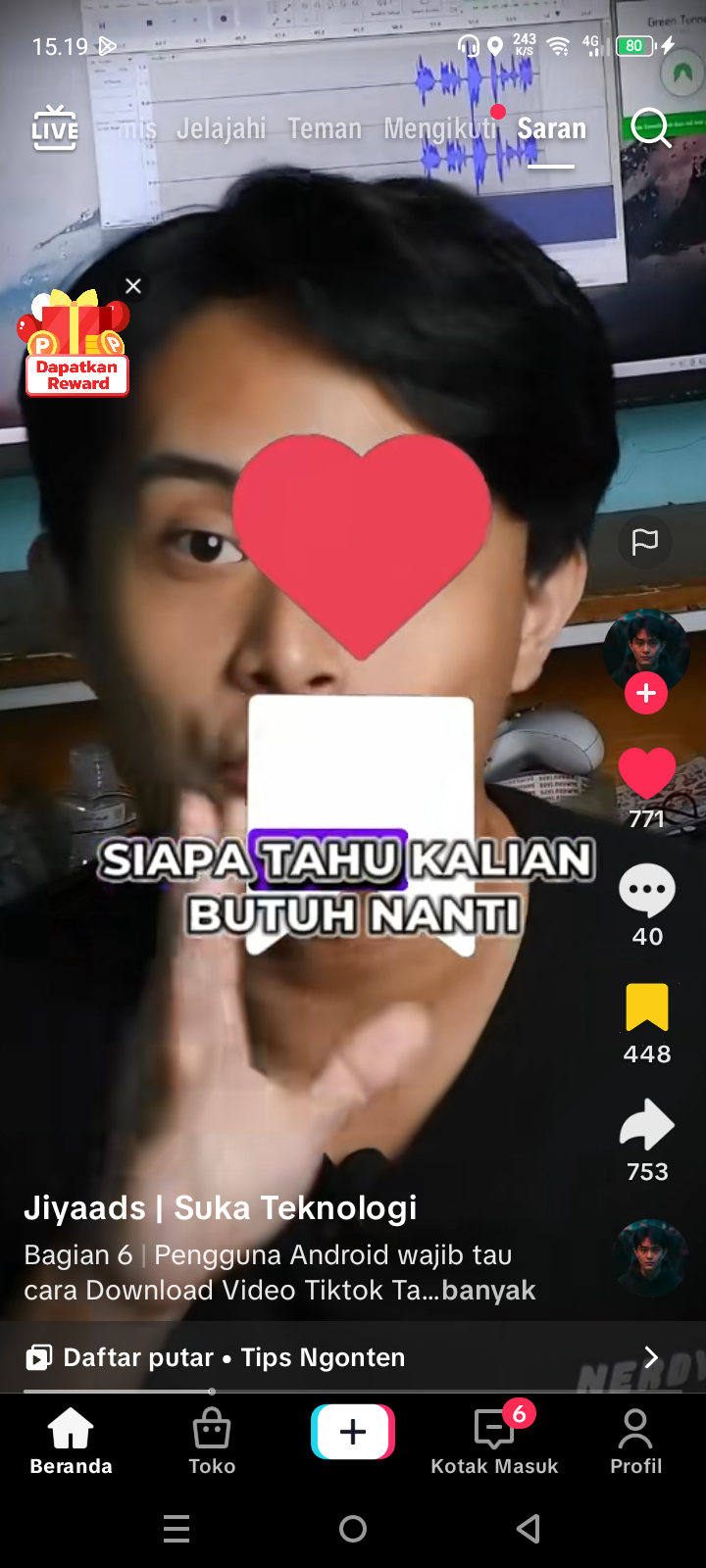Screen dimensions: 706x1568
Task: Dismiss the Dapatkan Reward banner
Action: [133, 285]
